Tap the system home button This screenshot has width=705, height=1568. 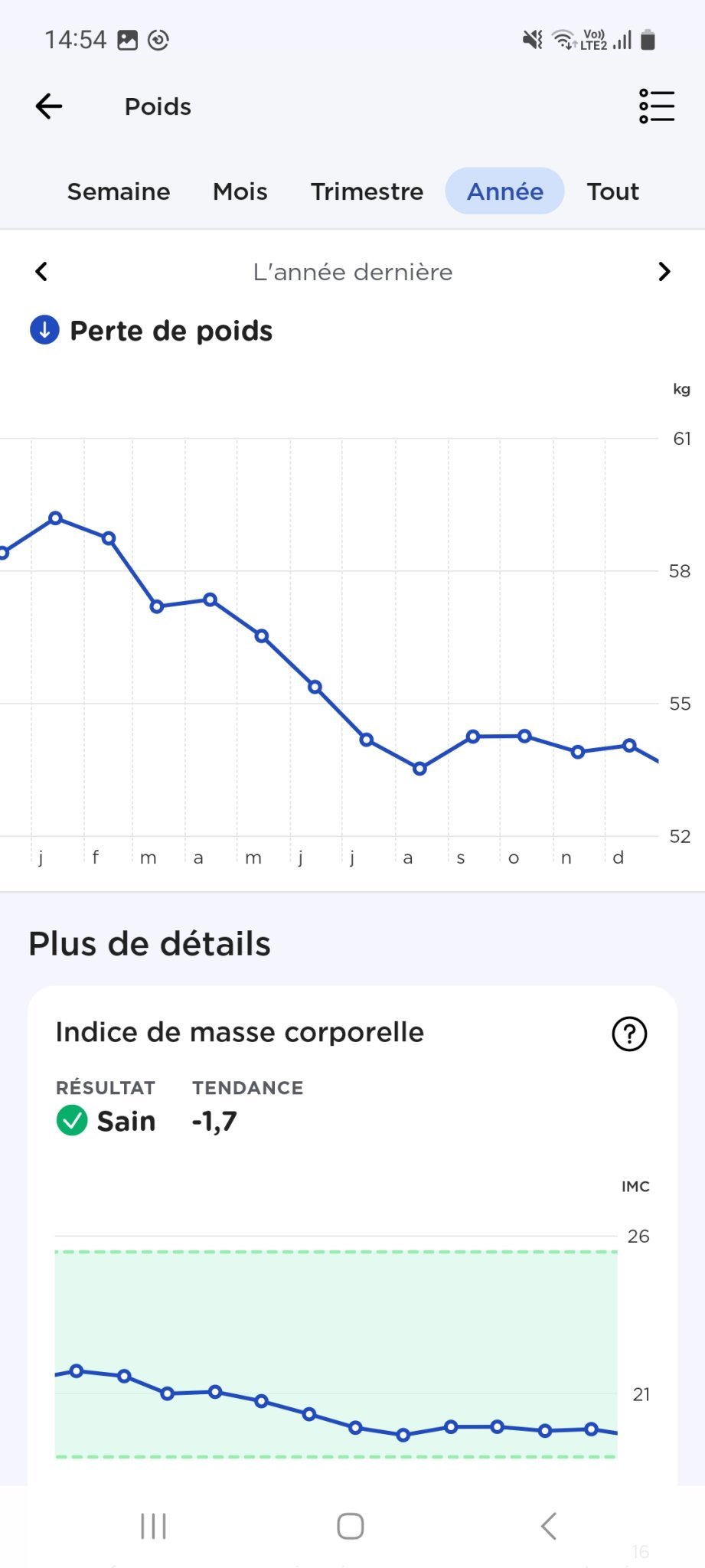click(x=351, y=1526)
